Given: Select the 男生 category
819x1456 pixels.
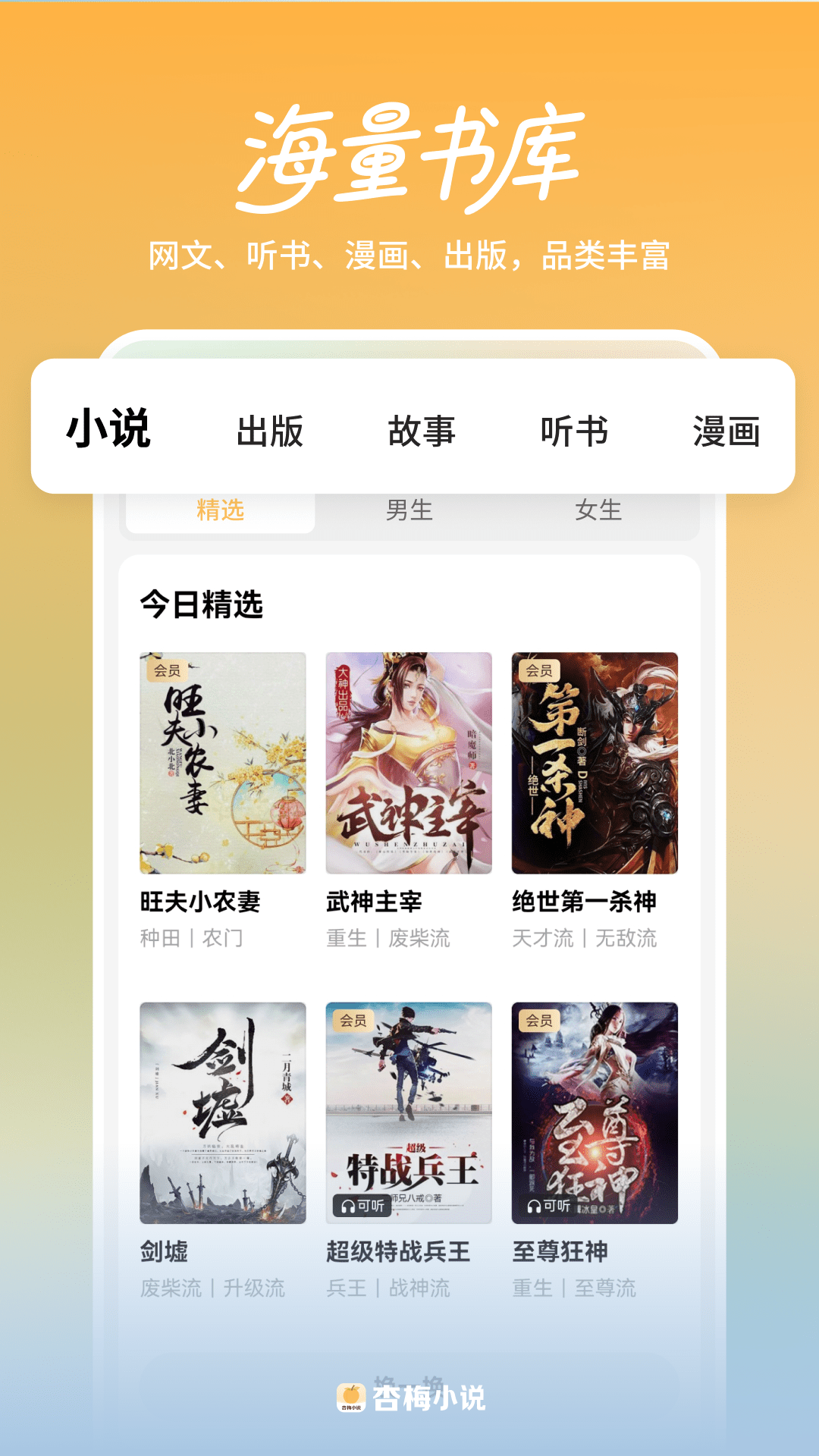Looking at the screenshot, I should tap(409, 510).
